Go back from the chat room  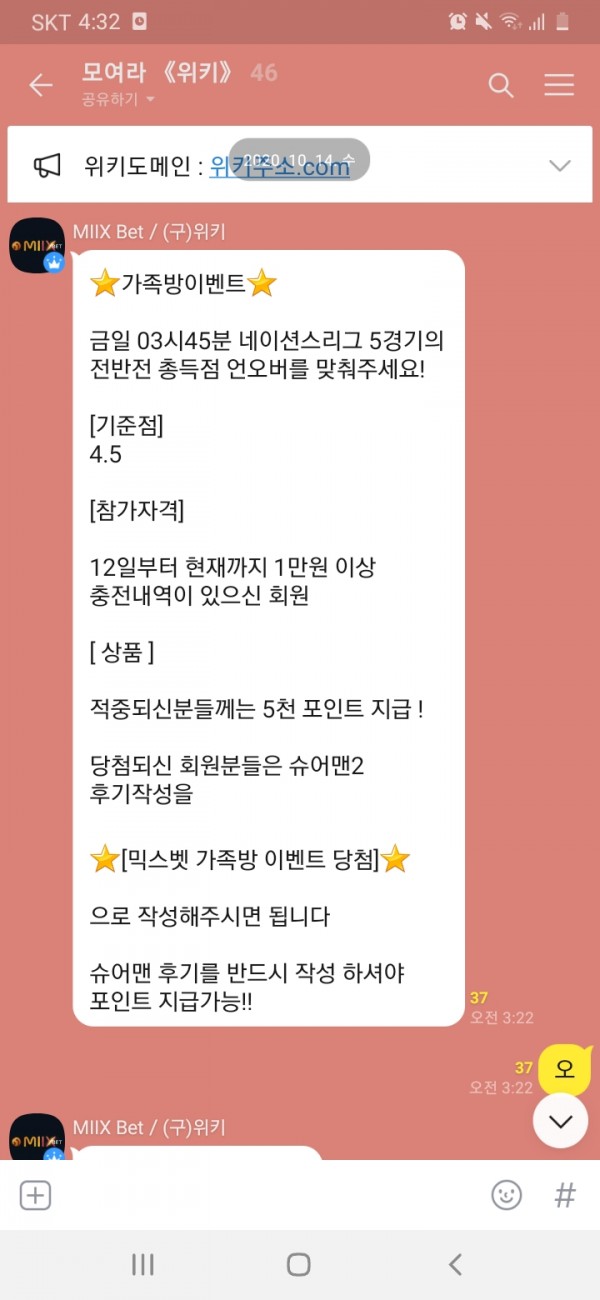[41, 86]
